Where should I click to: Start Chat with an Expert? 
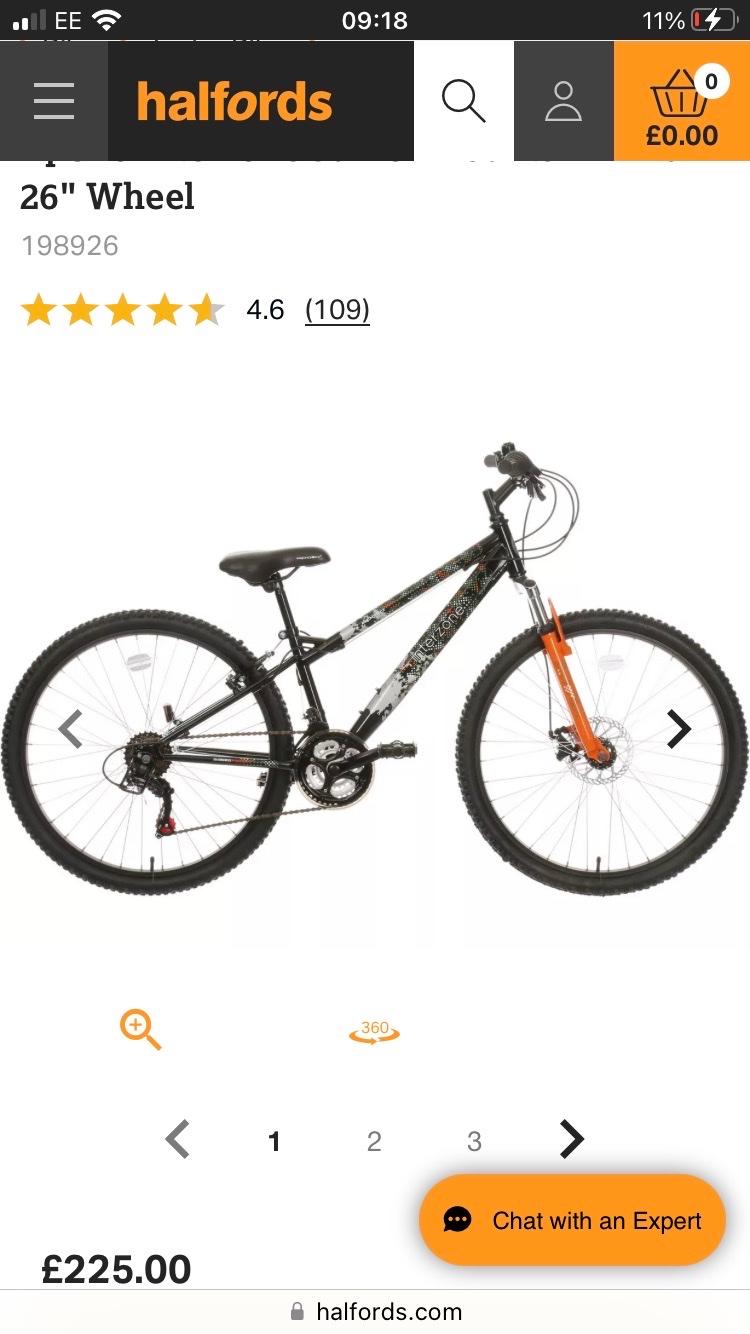[572, 1220]
